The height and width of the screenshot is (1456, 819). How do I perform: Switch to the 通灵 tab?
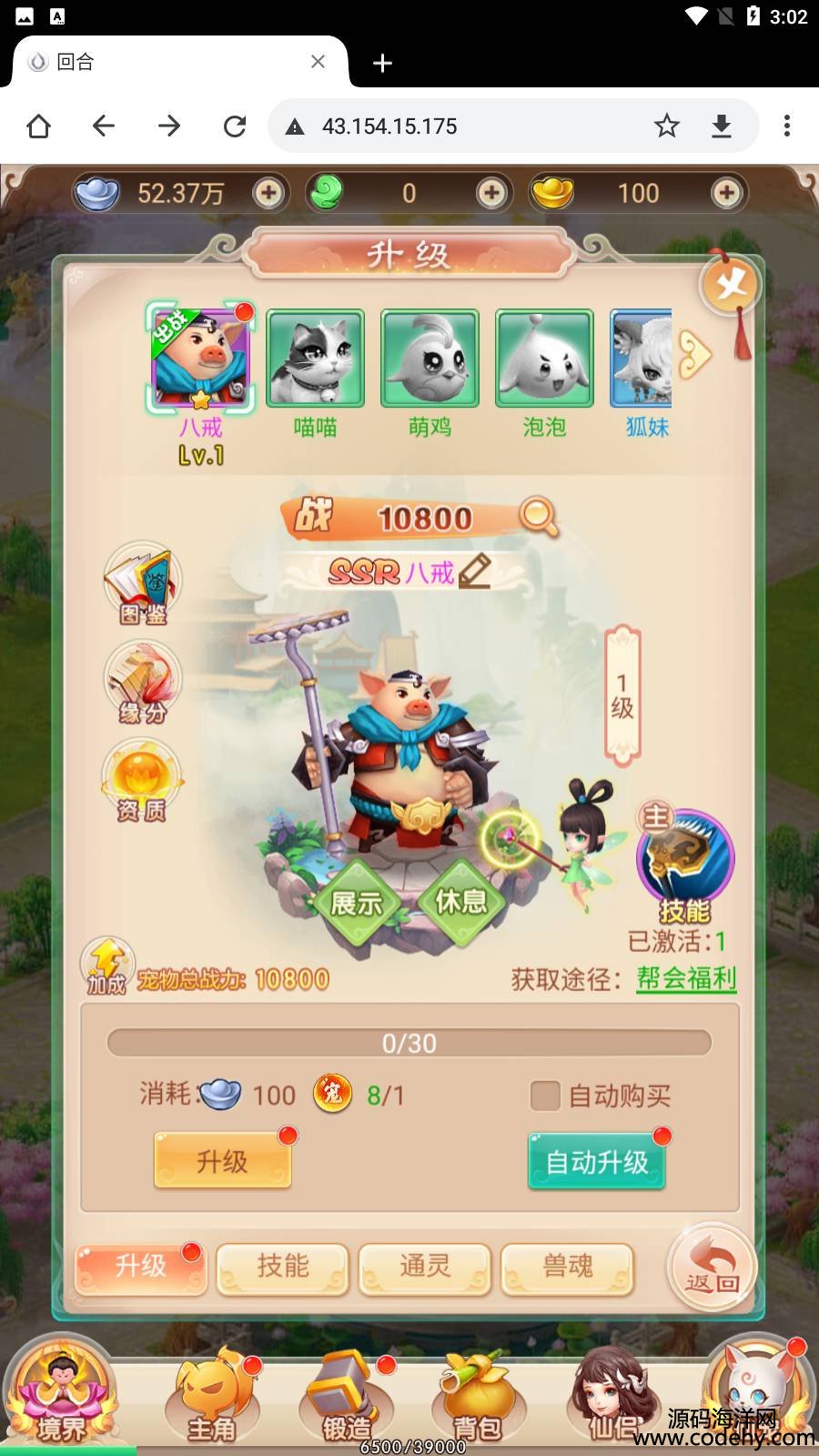coord(425,1267)
